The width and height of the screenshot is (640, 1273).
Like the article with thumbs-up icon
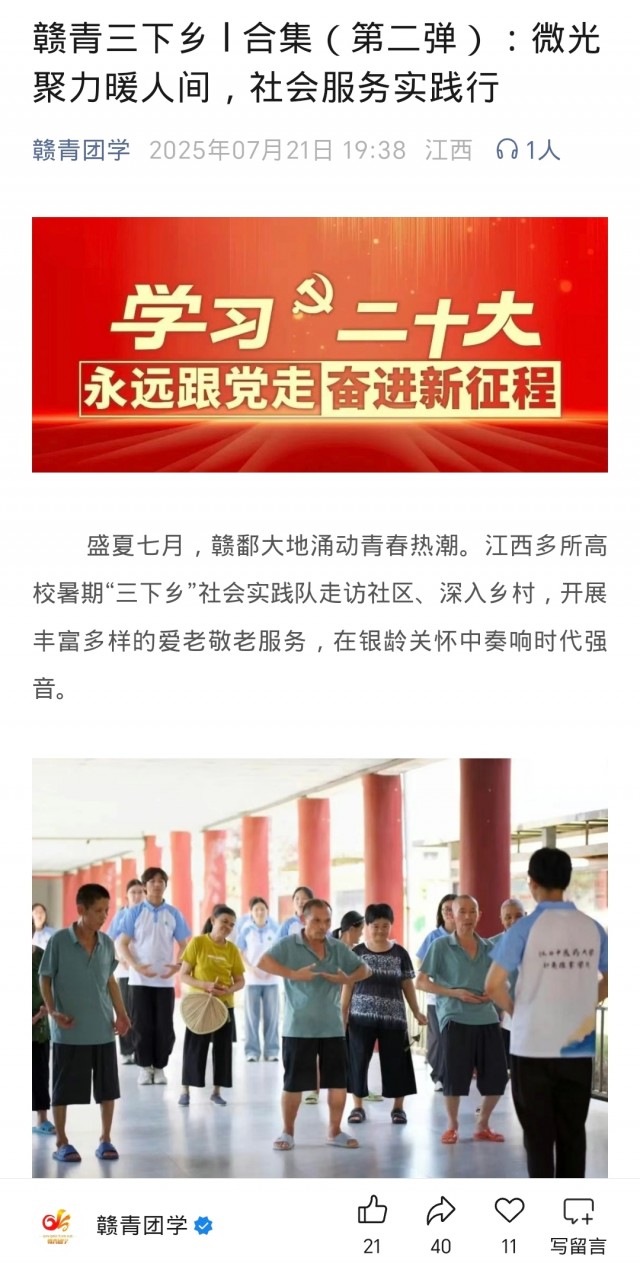(372, 1212)
